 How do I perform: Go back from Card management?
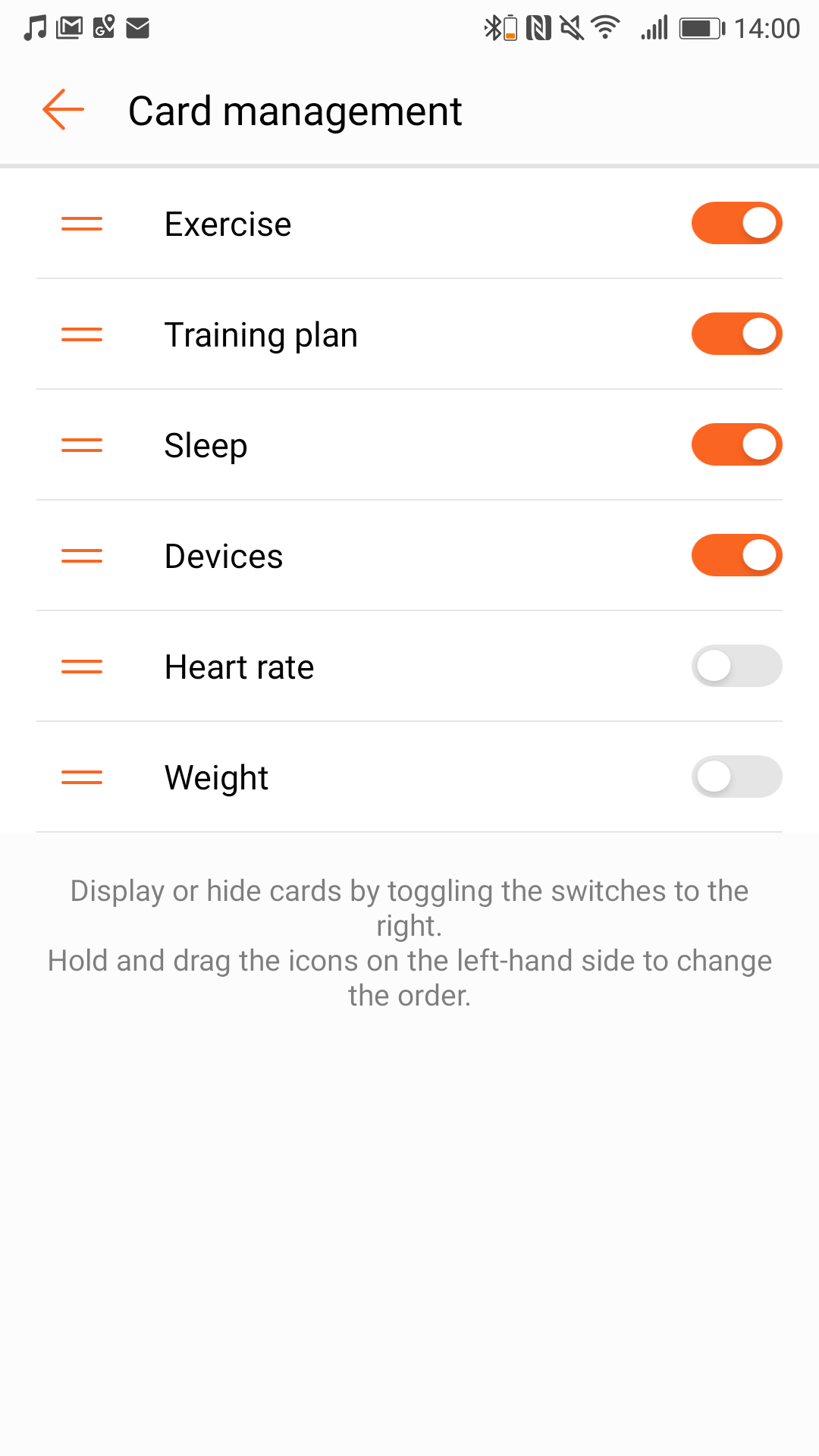point(63,110)
